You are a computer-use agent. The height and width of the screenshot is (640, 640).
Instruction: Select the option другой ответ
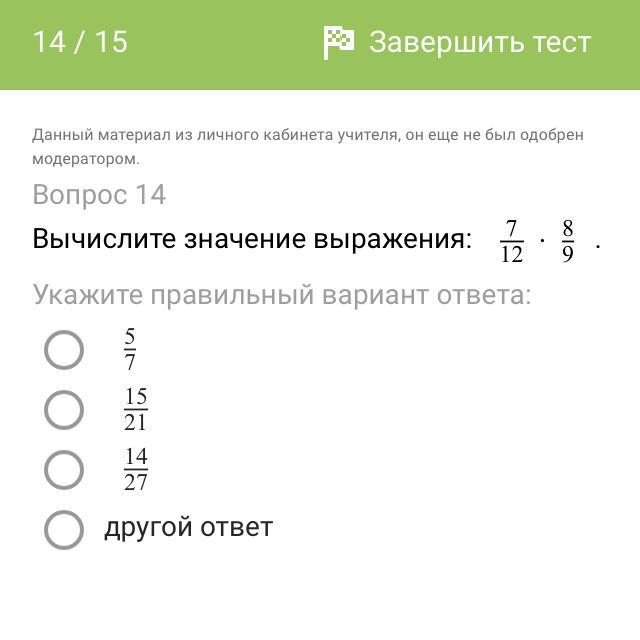point(64,529)
